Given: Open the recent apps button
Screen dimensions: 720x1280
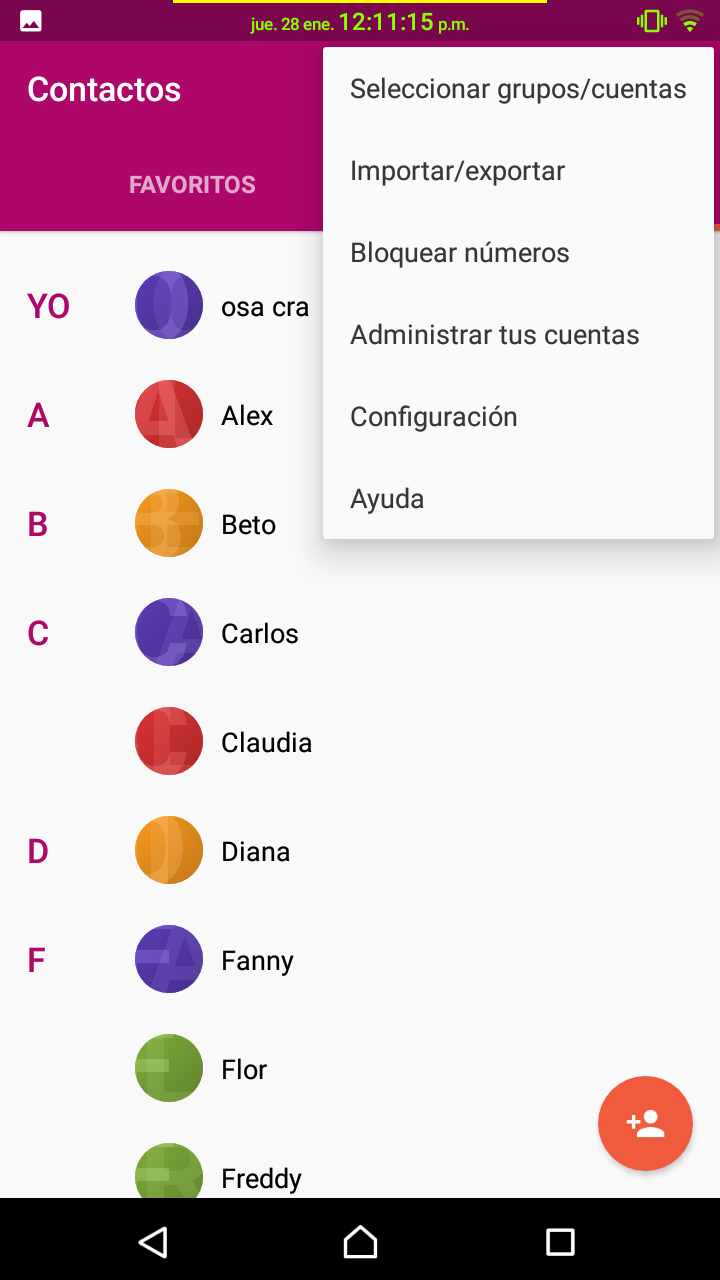Looking at the screenshot, I should tap(560, 1242).
